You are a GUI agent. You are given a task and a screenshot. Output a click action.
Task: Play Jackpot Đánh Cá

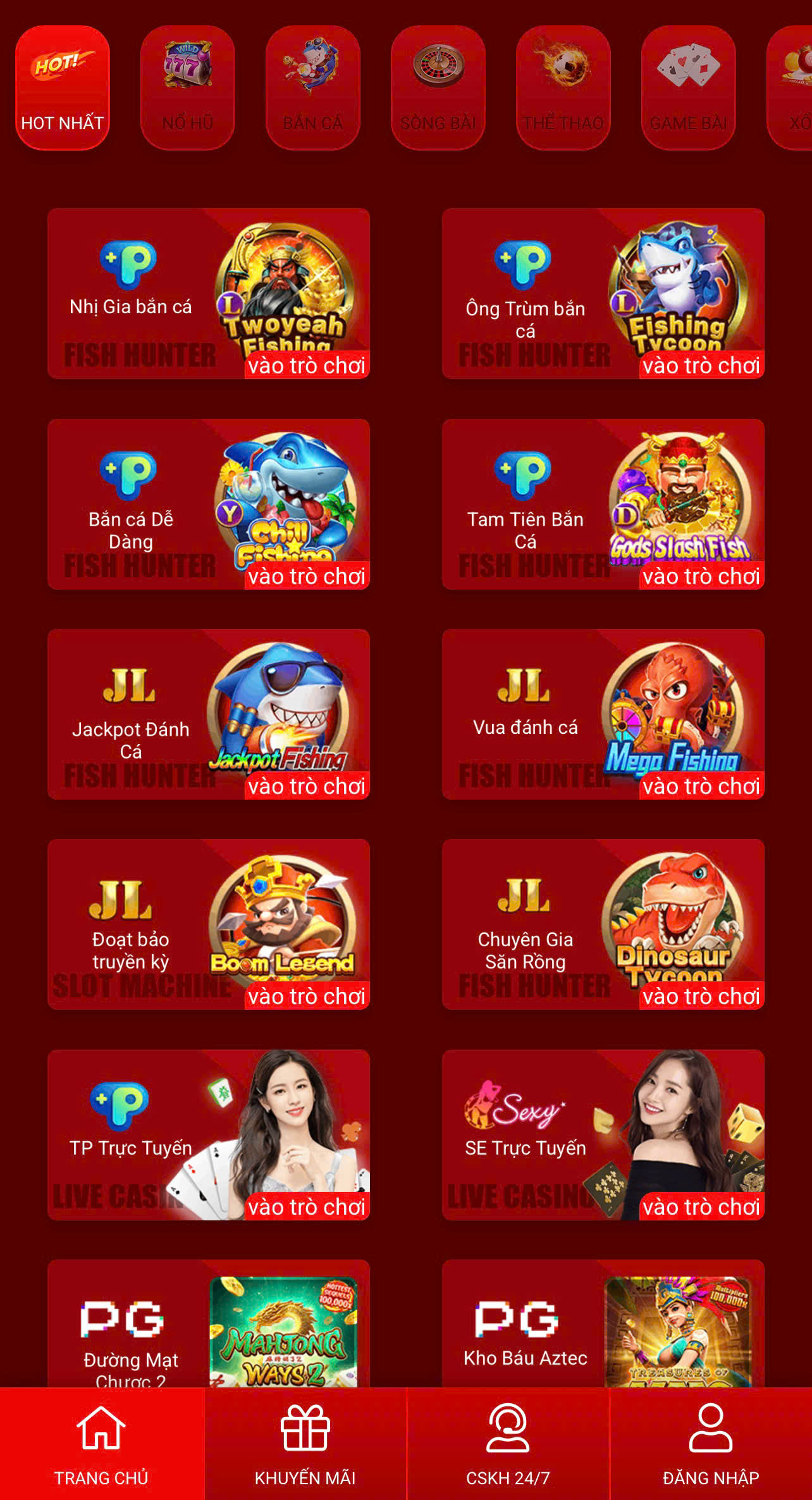coord(306,786)
